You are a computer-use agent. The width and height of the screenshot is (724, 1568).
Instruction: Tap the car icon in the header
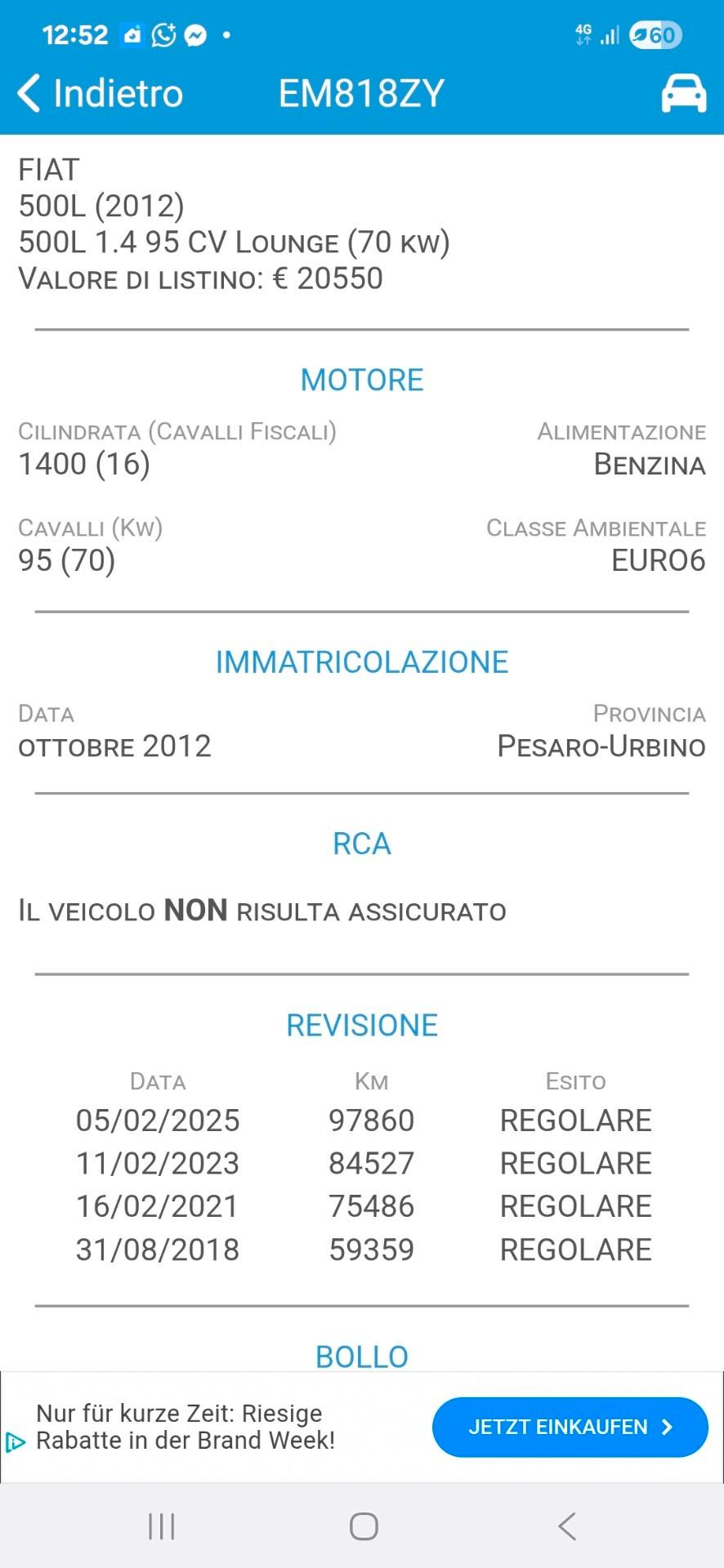tap(683, 92)
